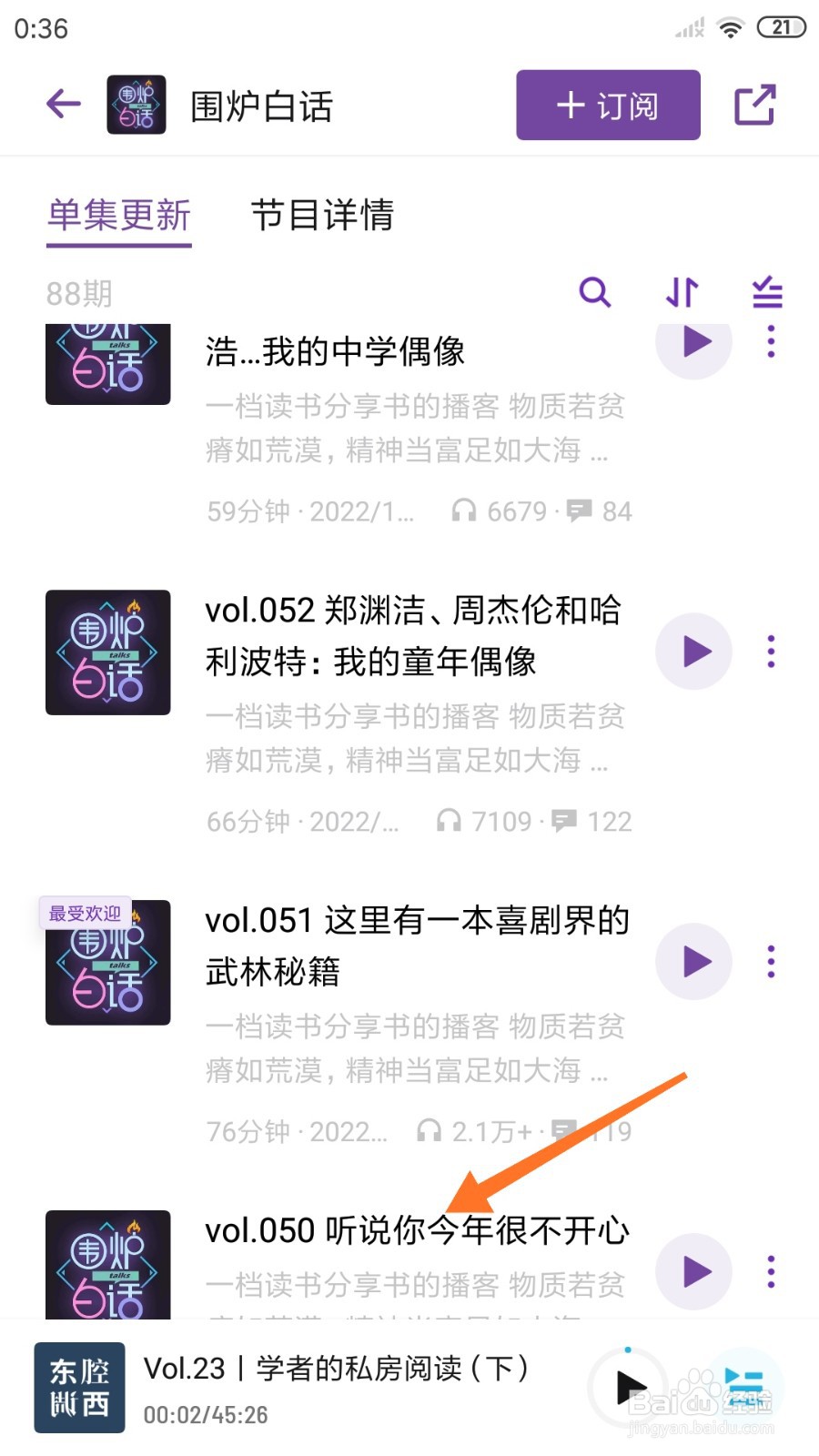Click the sort order icon beside search
819x1456 pixels.
[681, 292]
